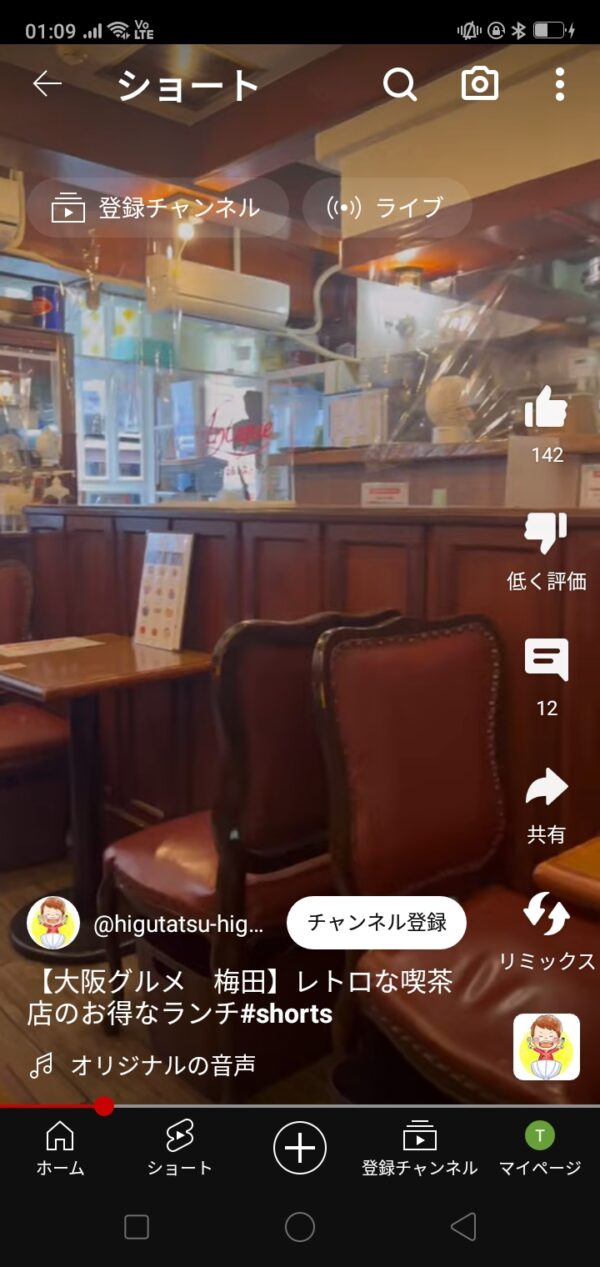Open the three-dot overflow menu
The width and height of the screenshot is (600, 1267).
coord(559,85)
